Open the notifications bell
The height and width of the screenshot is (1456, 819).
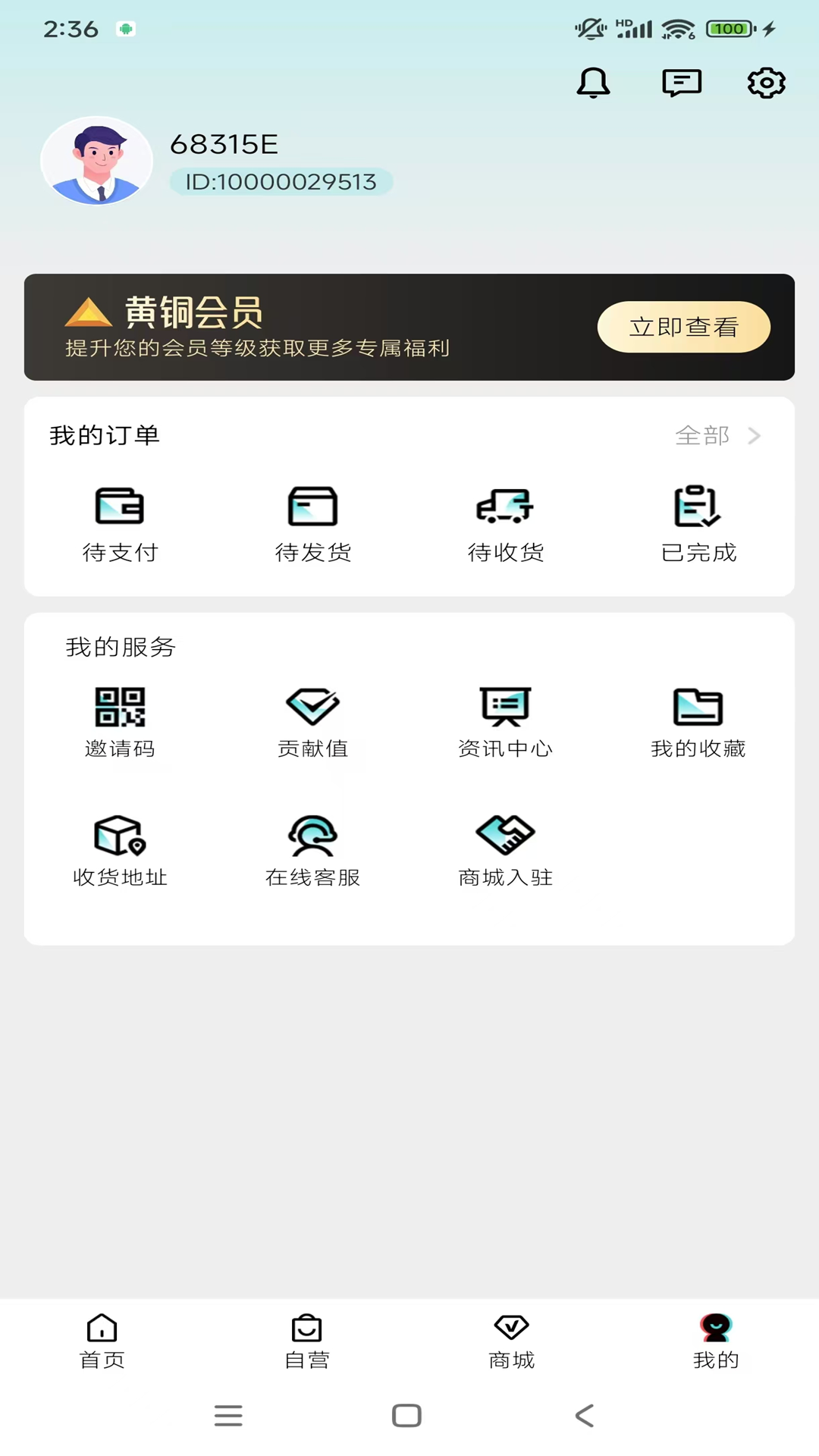pos(593,83)
